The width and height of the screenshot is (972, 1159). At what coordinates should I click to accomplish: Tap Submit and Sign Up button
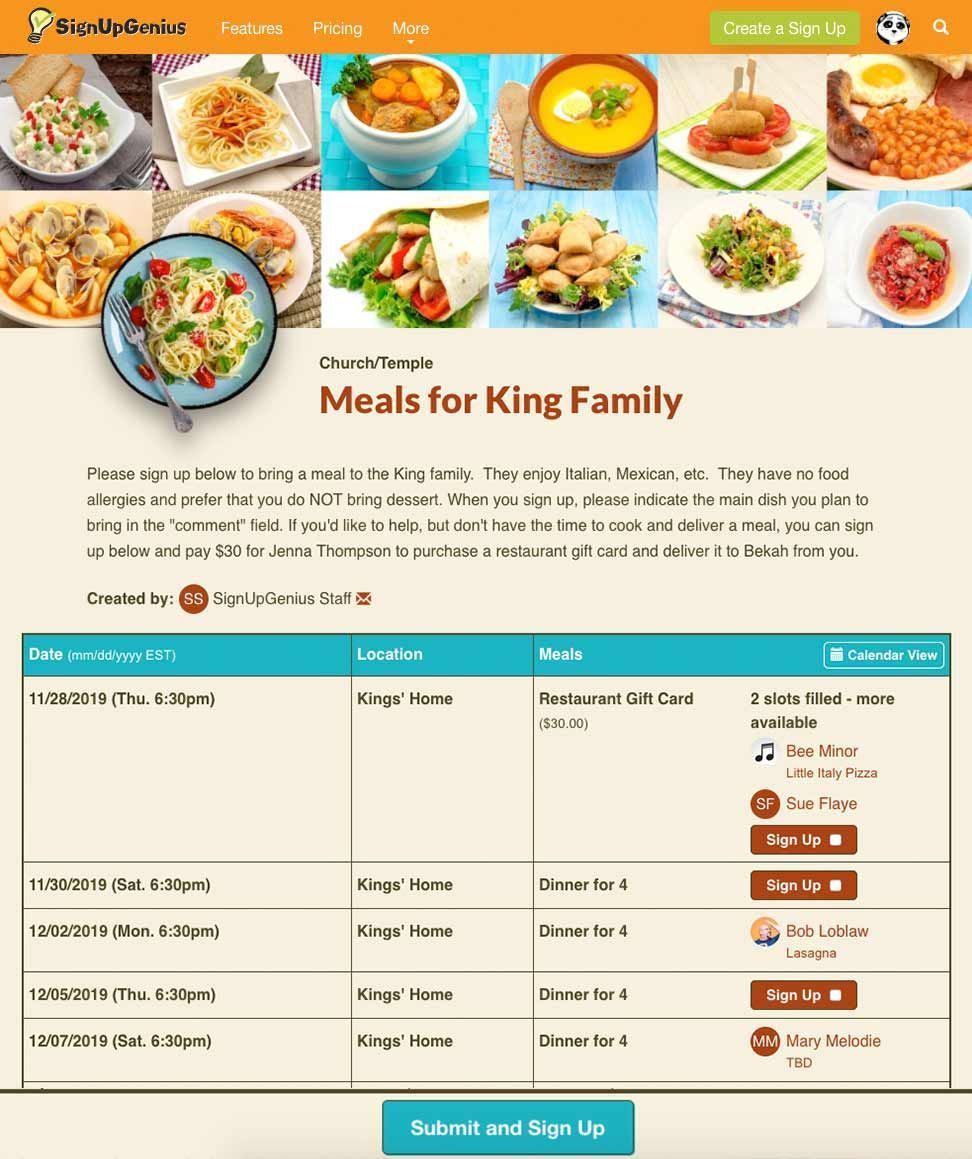tap(507, 1128)
